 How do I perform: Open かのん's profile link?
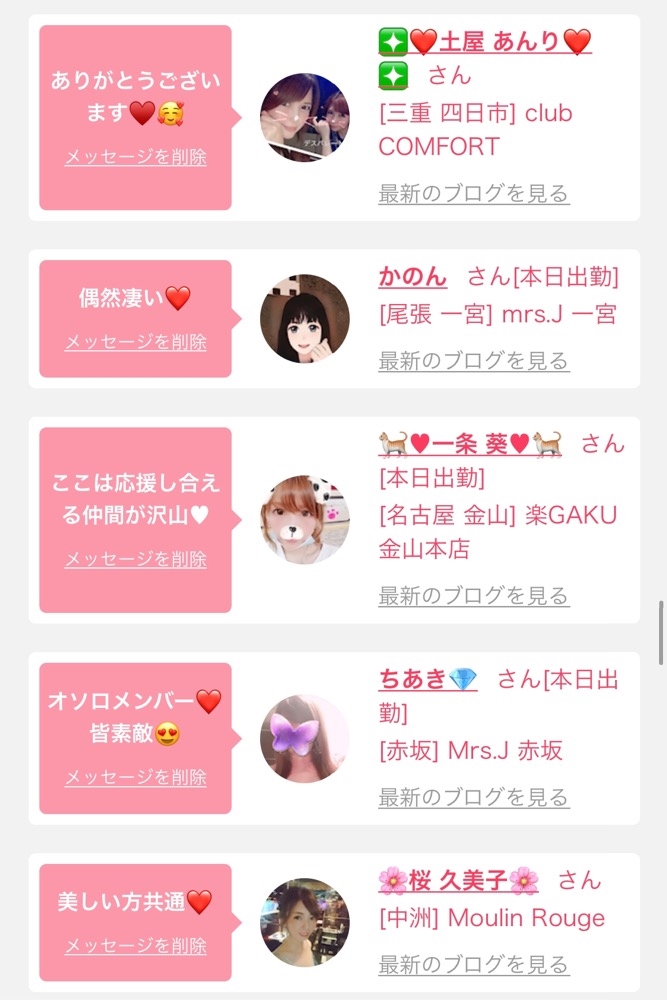(413, 276)
